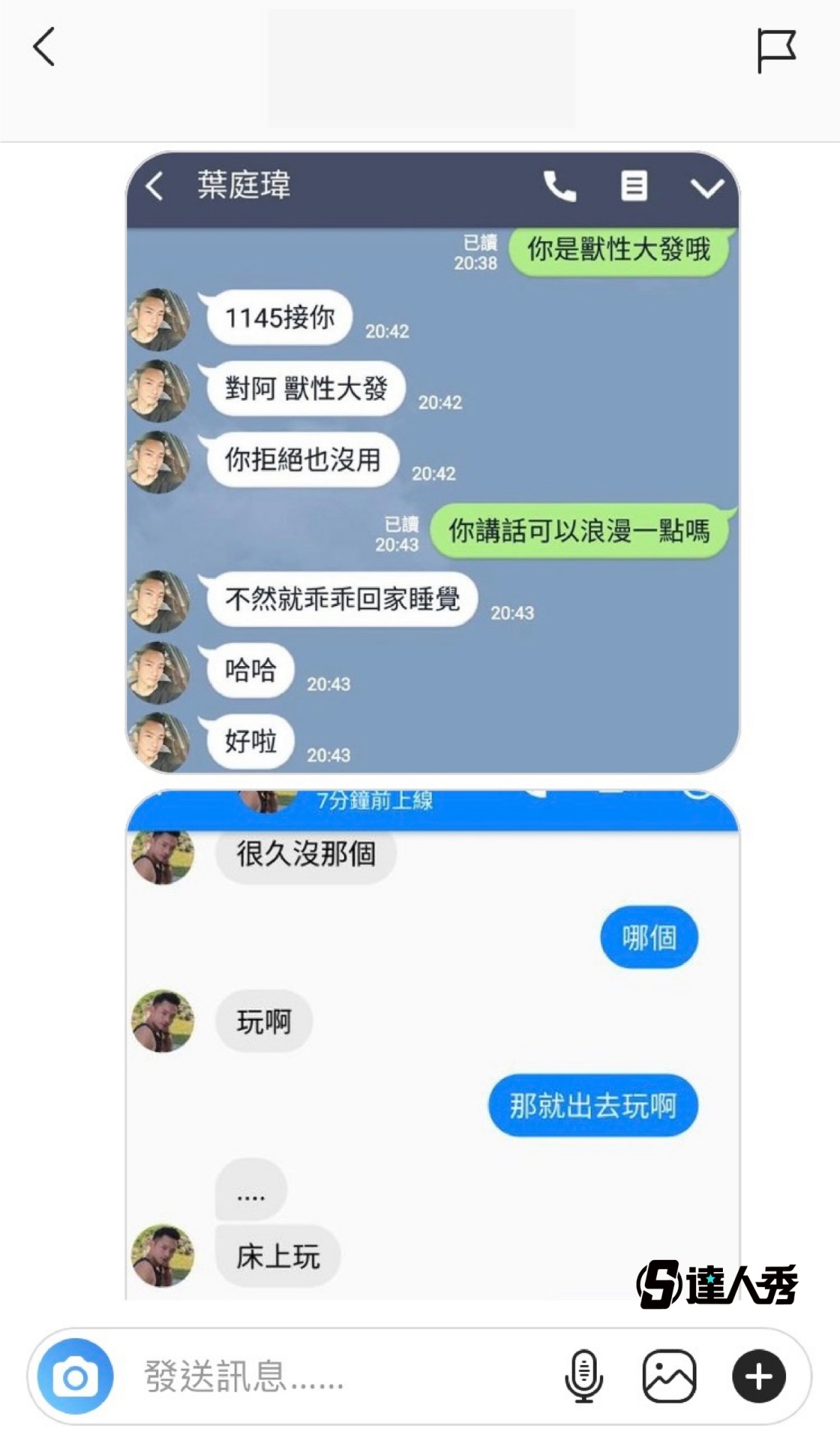Open the camera from message bar
Screen dimensions: 840x1453
(75, 1377)
